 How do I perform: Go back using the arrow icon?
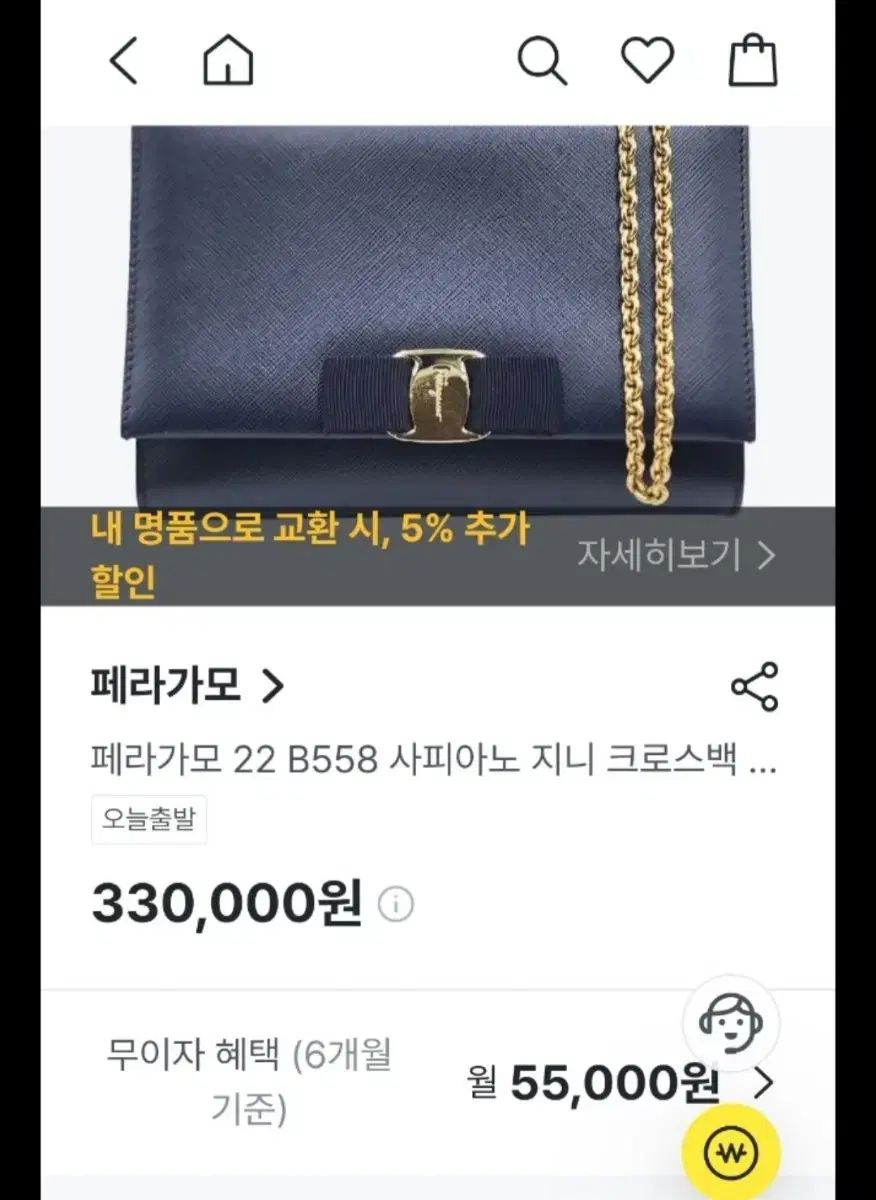click(123, 62)
